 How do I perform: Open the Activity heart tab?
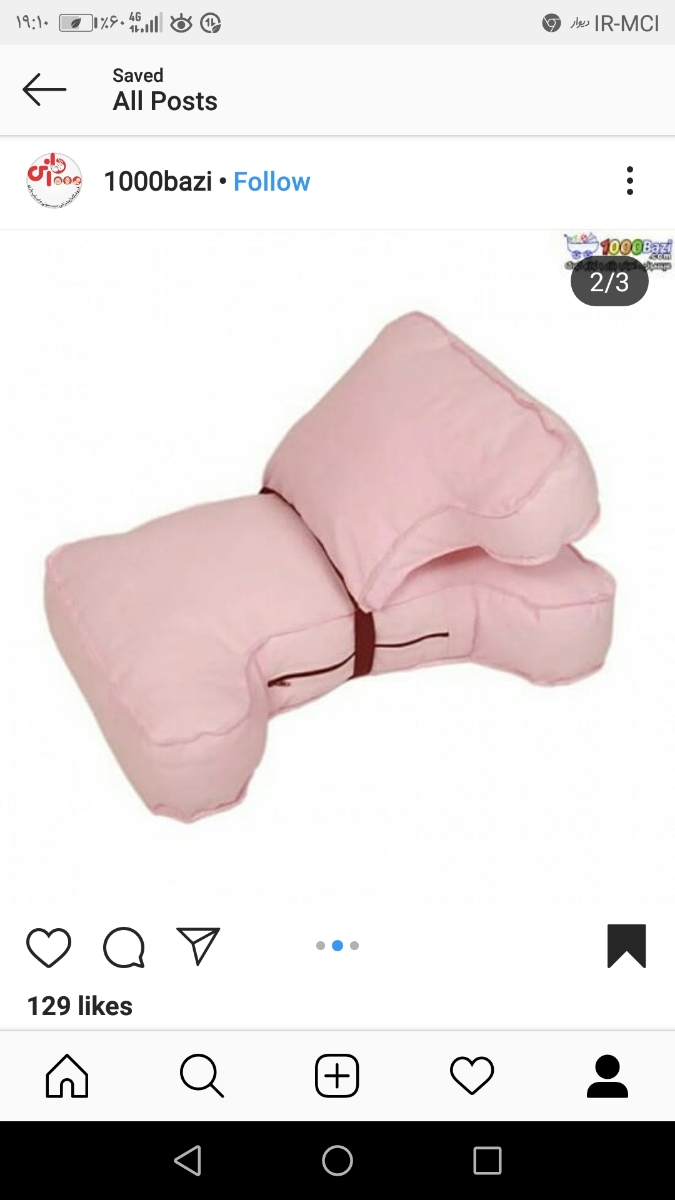[472, 1076]
